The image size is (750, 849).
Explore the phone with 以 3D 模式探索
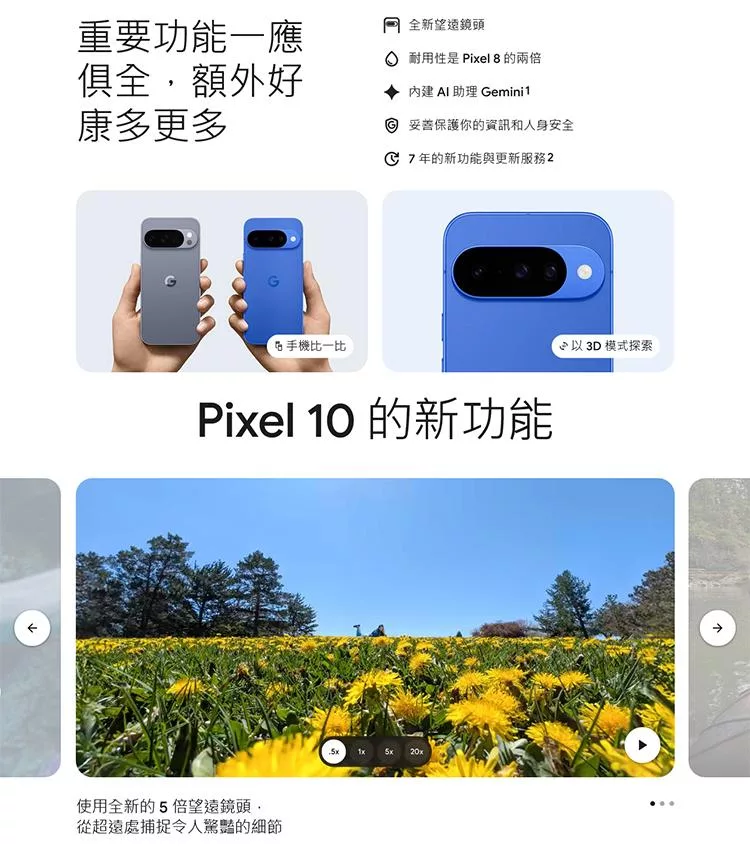(x=605, y=346)
